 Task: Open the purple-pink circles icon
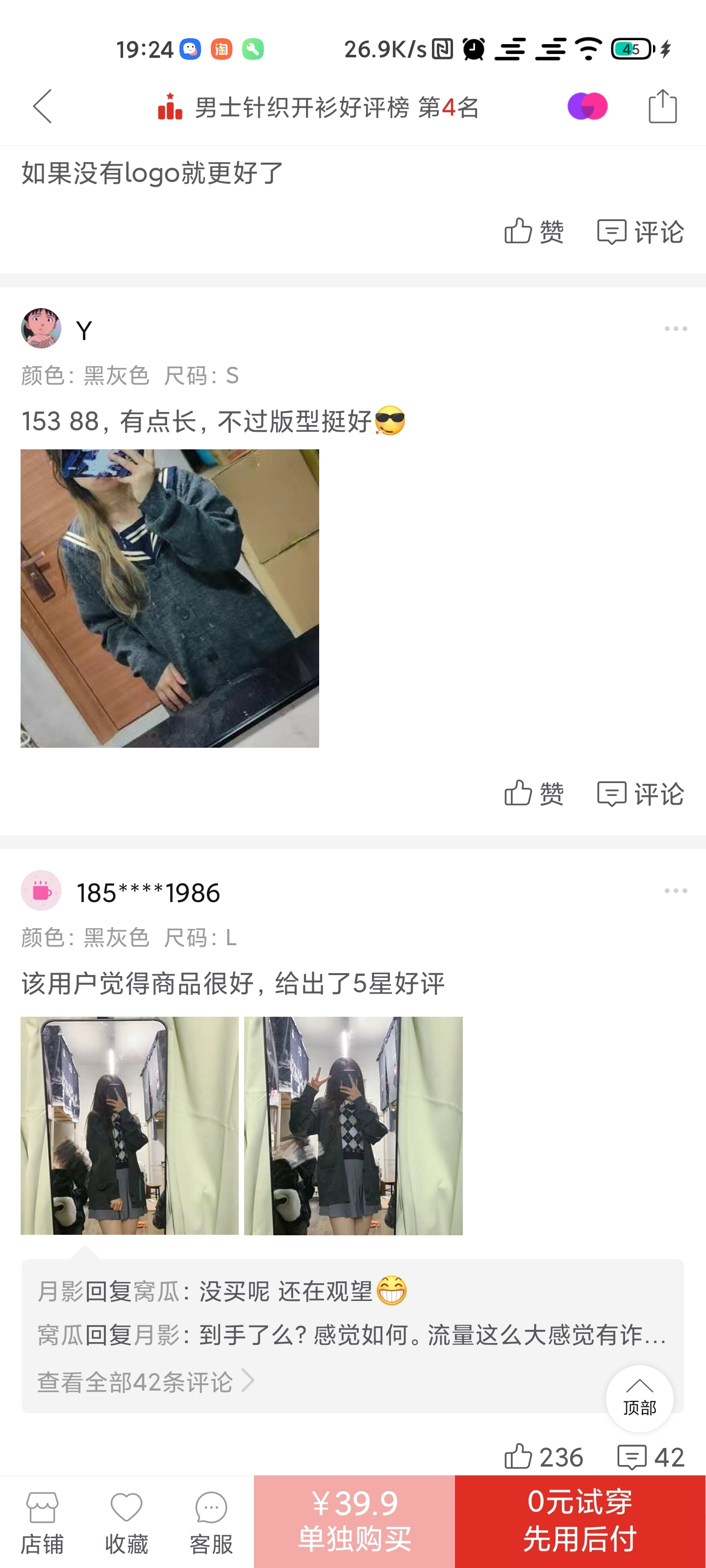coord(586,106)
